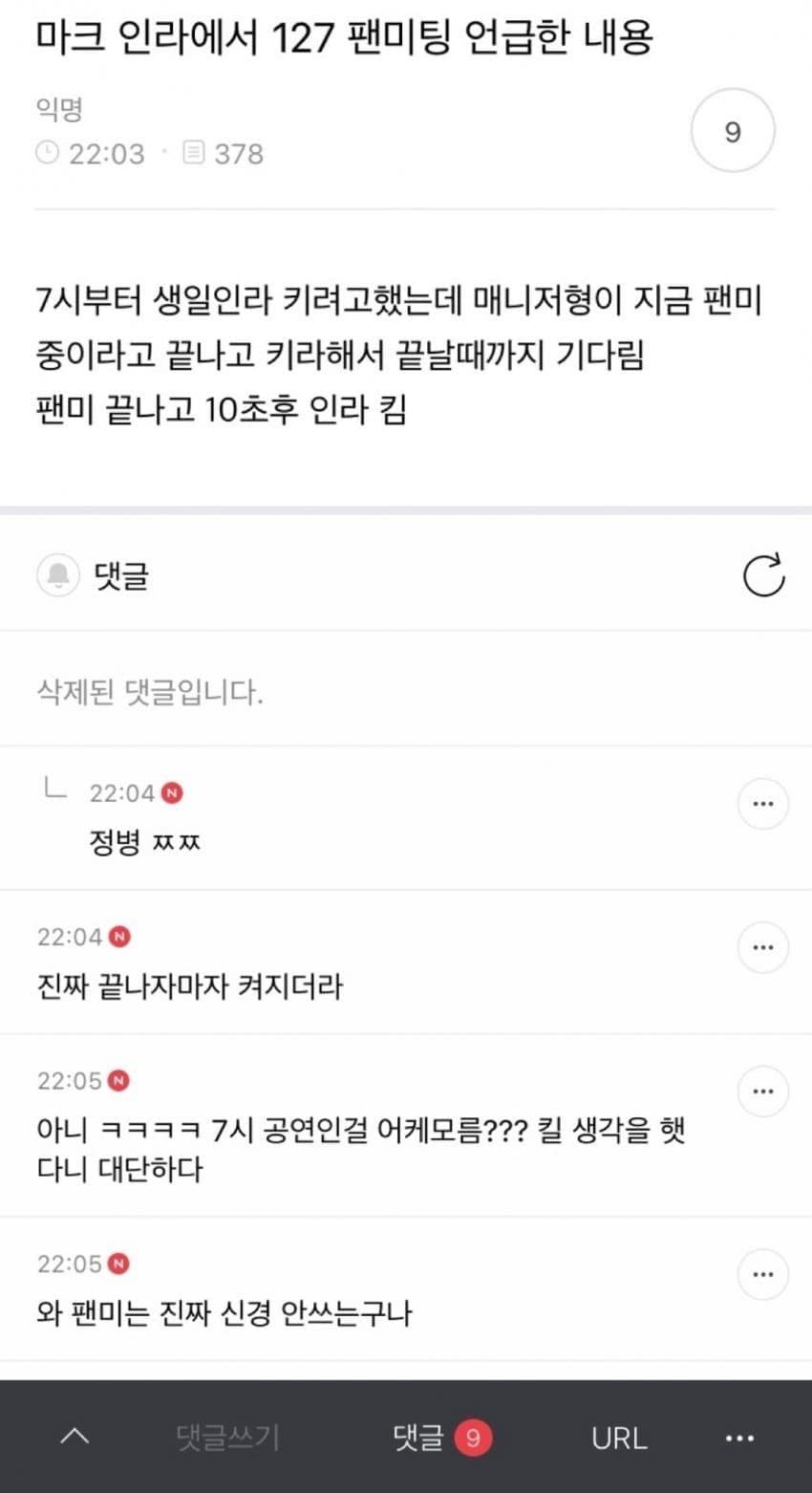Toggle the comment notification bell

pos(57,575)
